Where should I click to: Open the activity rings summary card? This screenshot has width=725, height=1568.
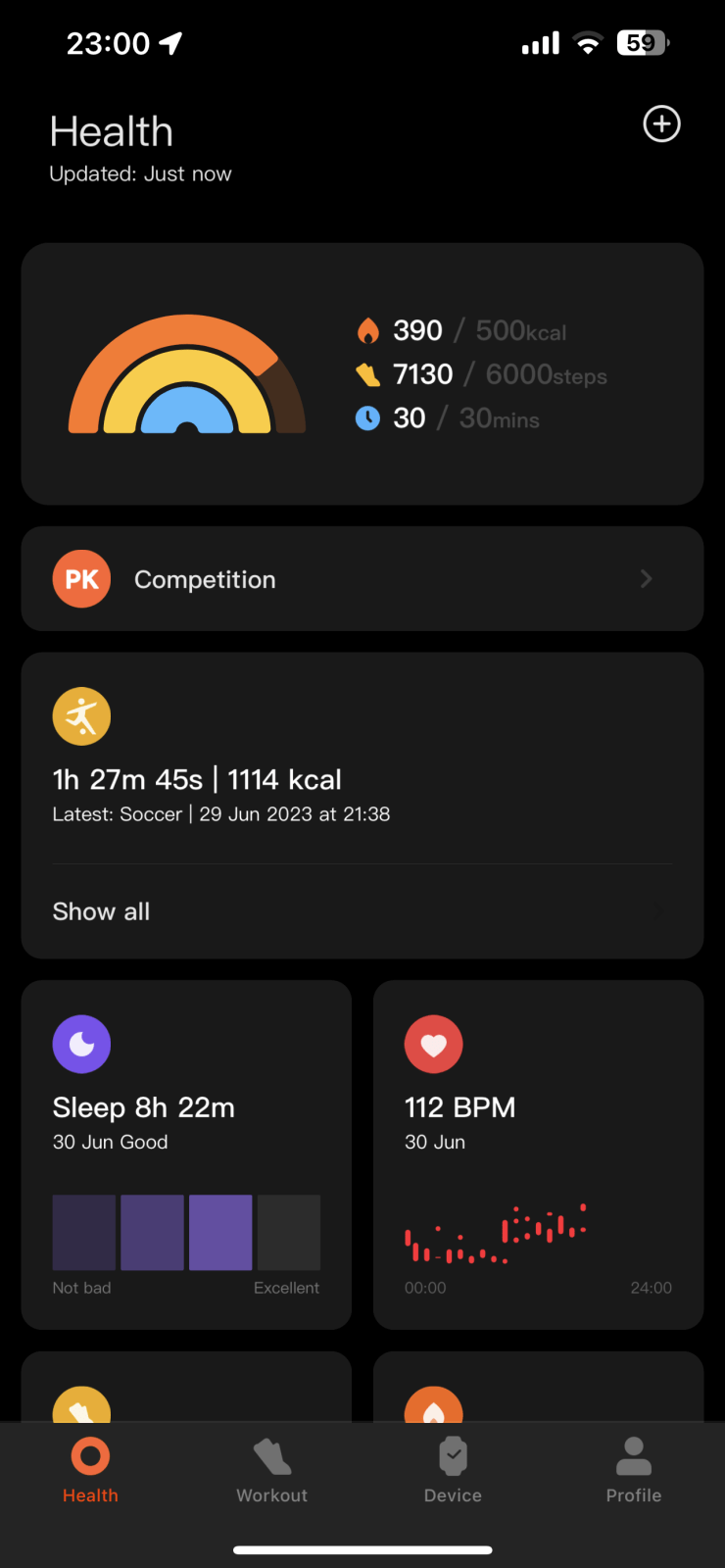pos(362,373)
